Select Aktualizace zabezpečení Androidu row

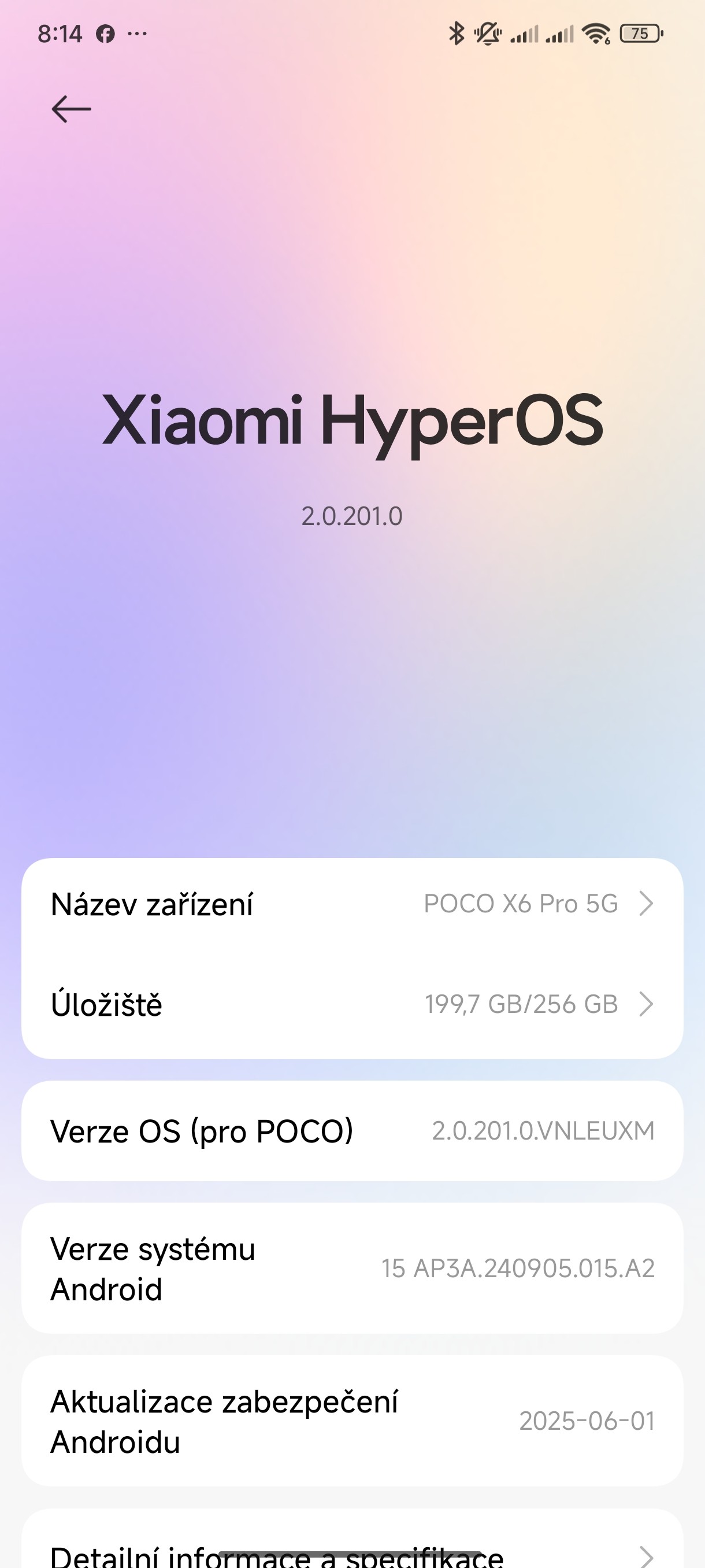[x=351, y=1421]
